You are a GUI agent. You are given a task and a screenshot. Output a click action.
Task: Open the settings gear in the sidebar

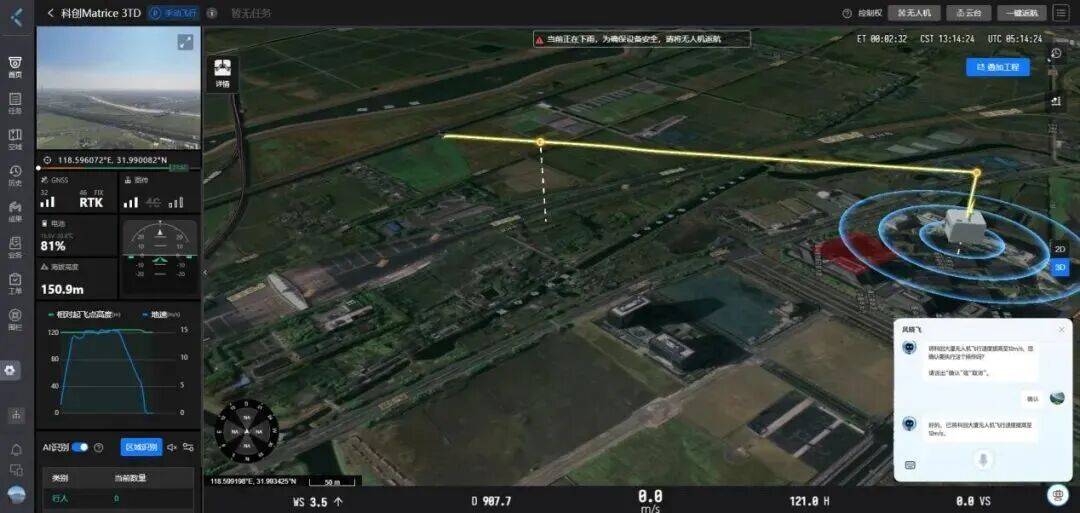click(11, 370)
